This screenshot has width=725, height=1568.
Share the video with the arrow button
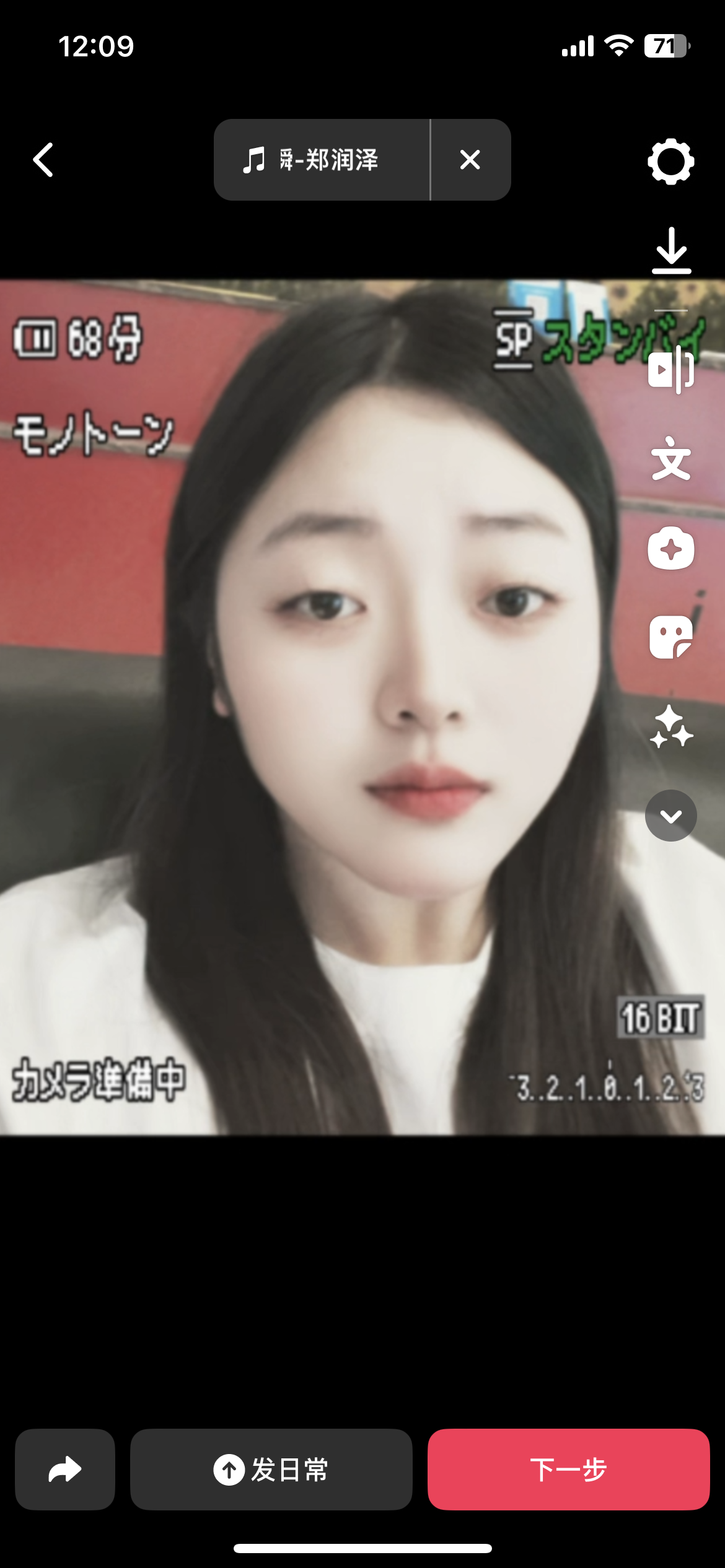point(65,1469)
